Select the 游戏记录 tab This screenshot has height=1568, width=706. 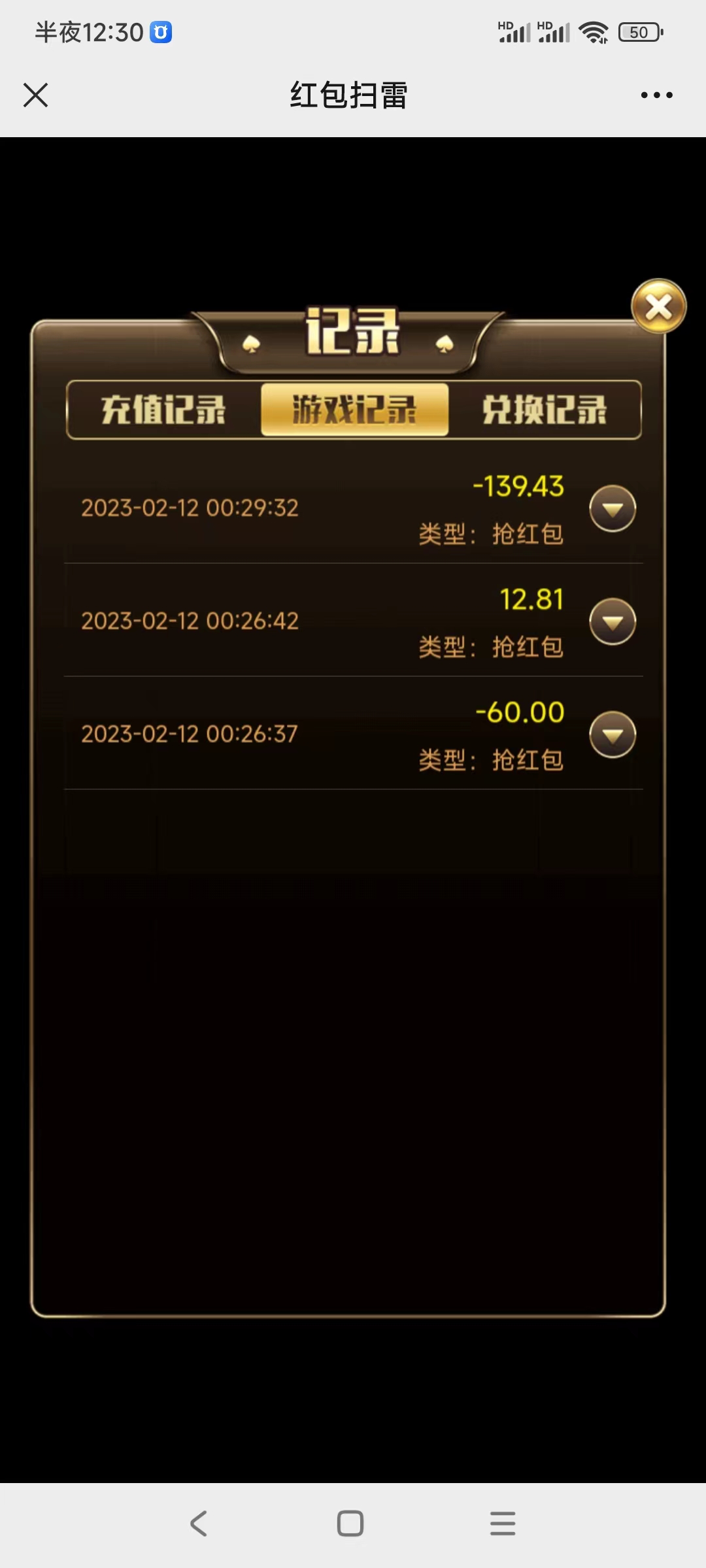354,410
